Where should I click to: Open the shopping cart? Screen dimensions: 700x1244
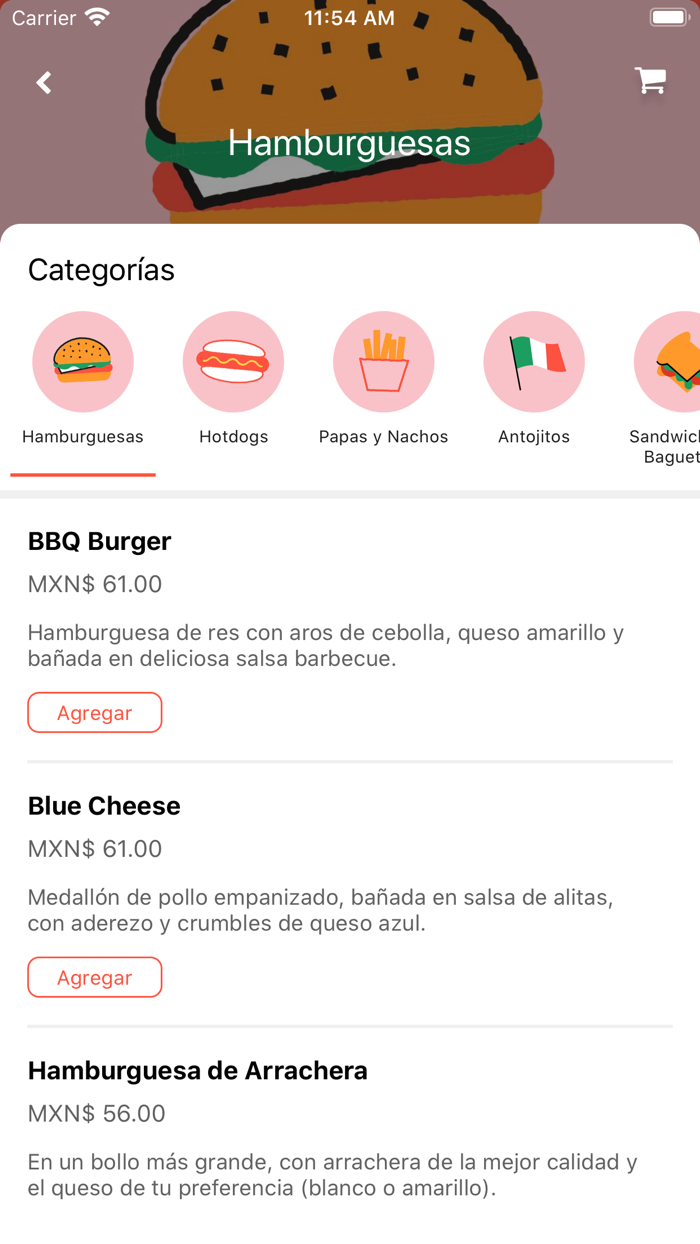tap(650, 82)
